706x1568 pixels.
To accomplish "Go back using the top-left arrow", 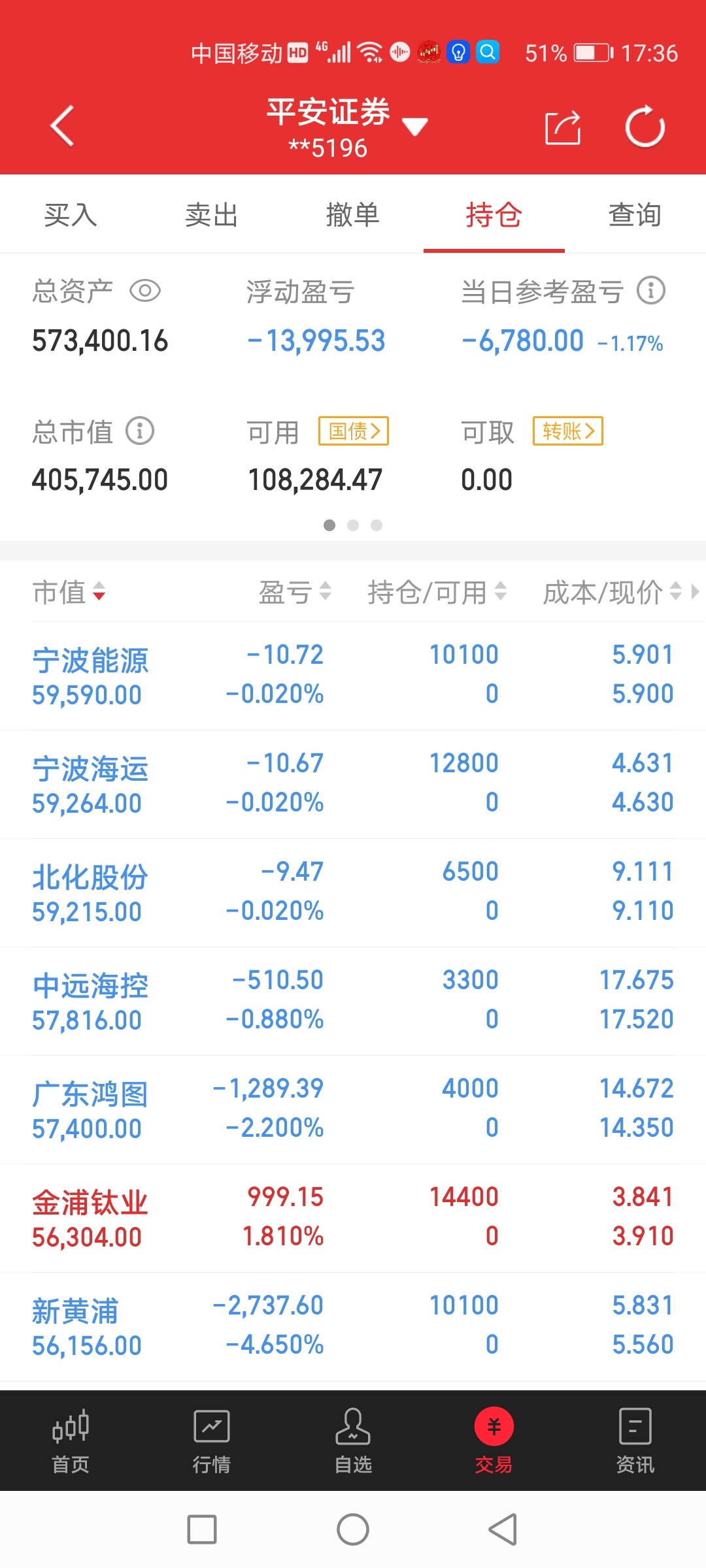I will pyautogui.click(x=63, y=125).
